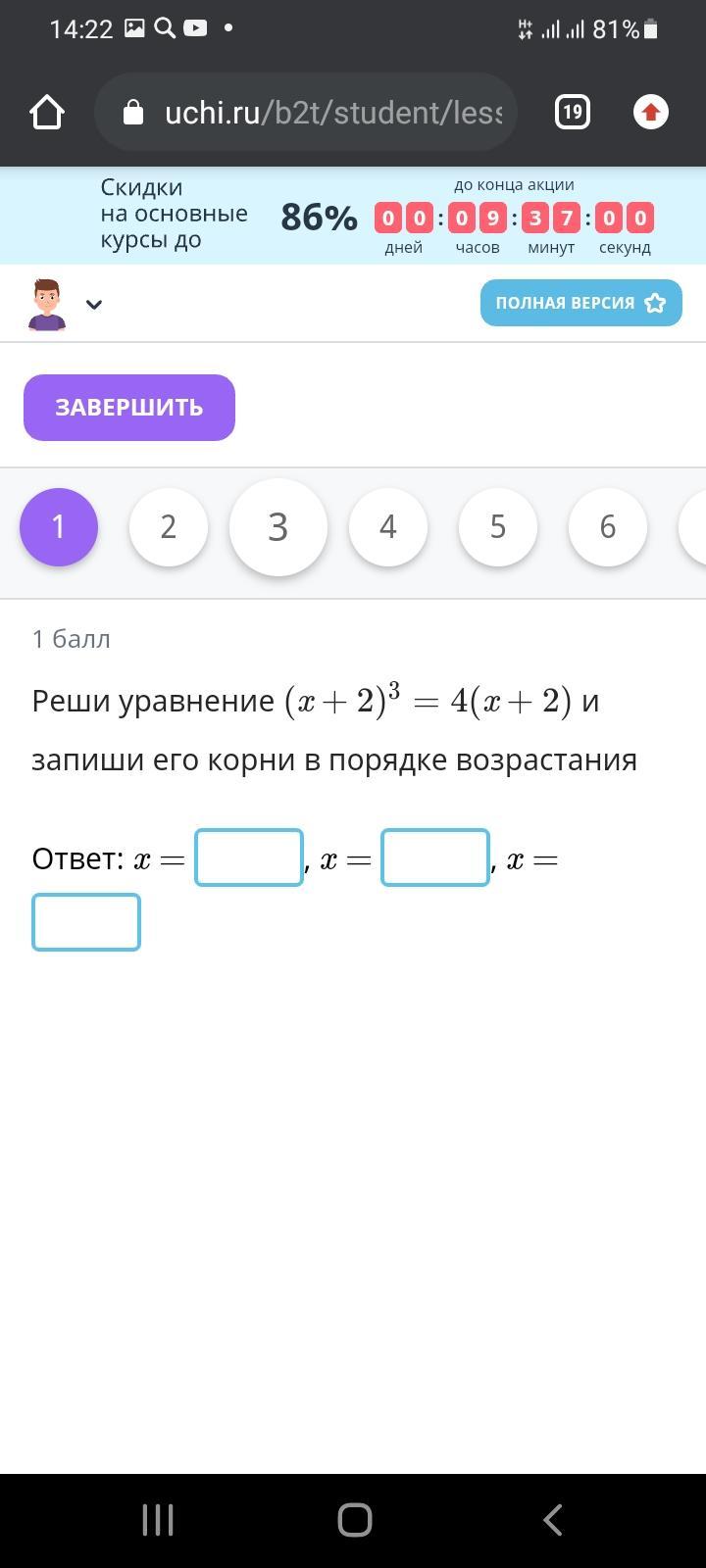Focus the first x answer field
Image resolution: width=706 pixels, height=1568 pixels.
pyautogui.click(x=249, y=857)
